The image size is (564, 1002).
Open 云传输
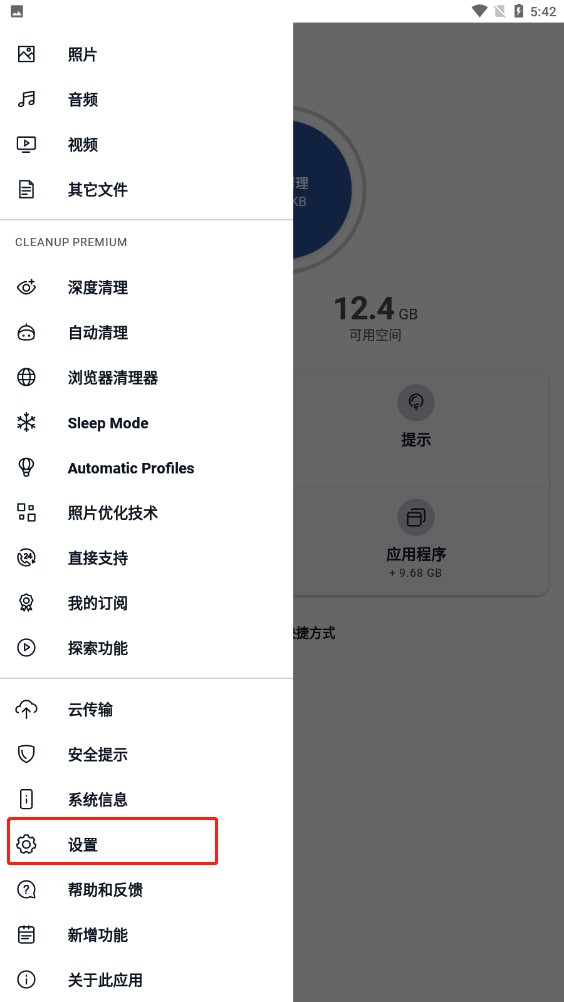point(146,709)
